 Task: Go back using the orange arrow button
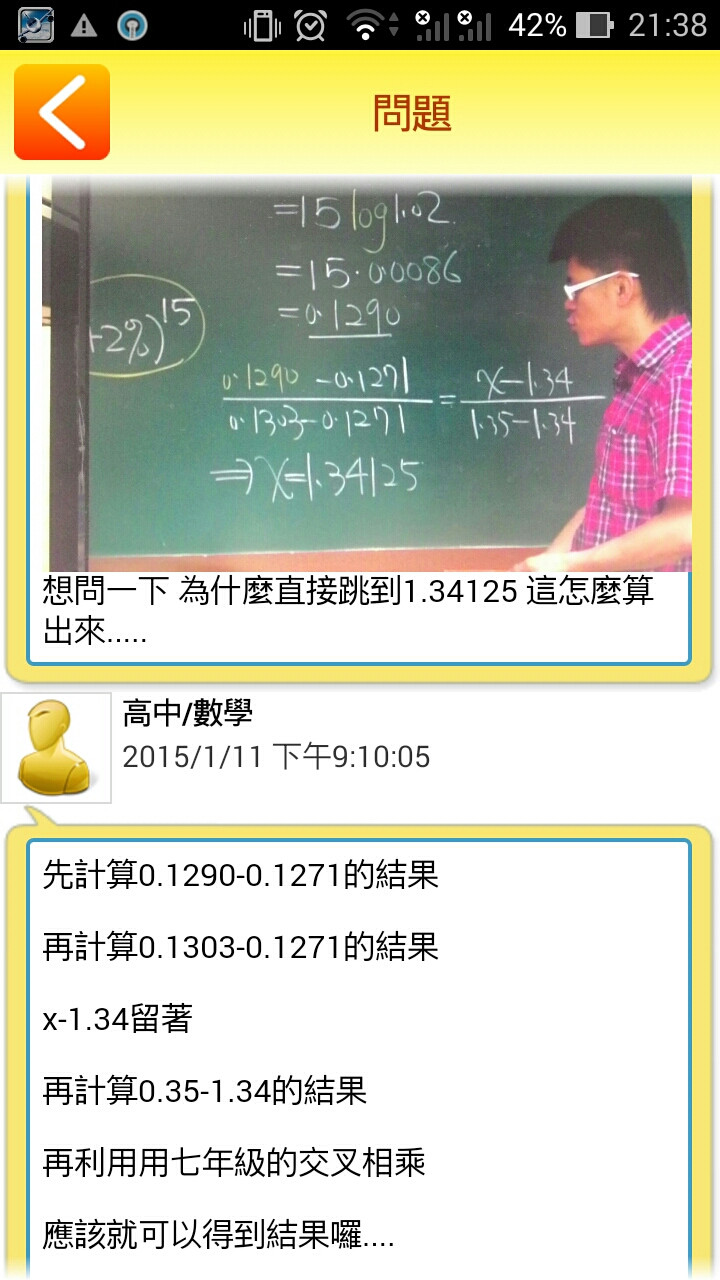61,112
